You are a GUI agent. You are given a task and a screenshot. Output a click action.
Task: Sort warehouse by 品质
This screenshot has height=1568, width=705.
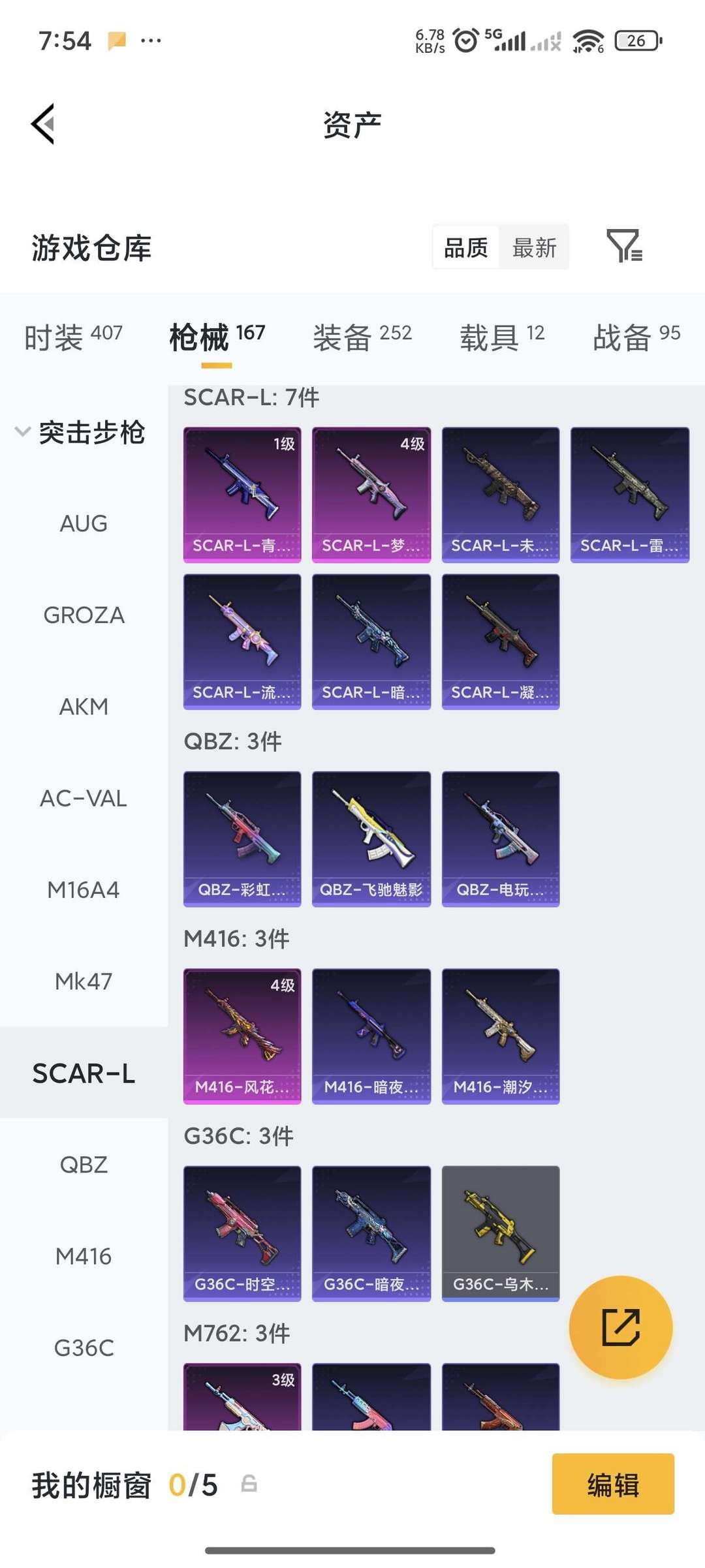[466, 247]
